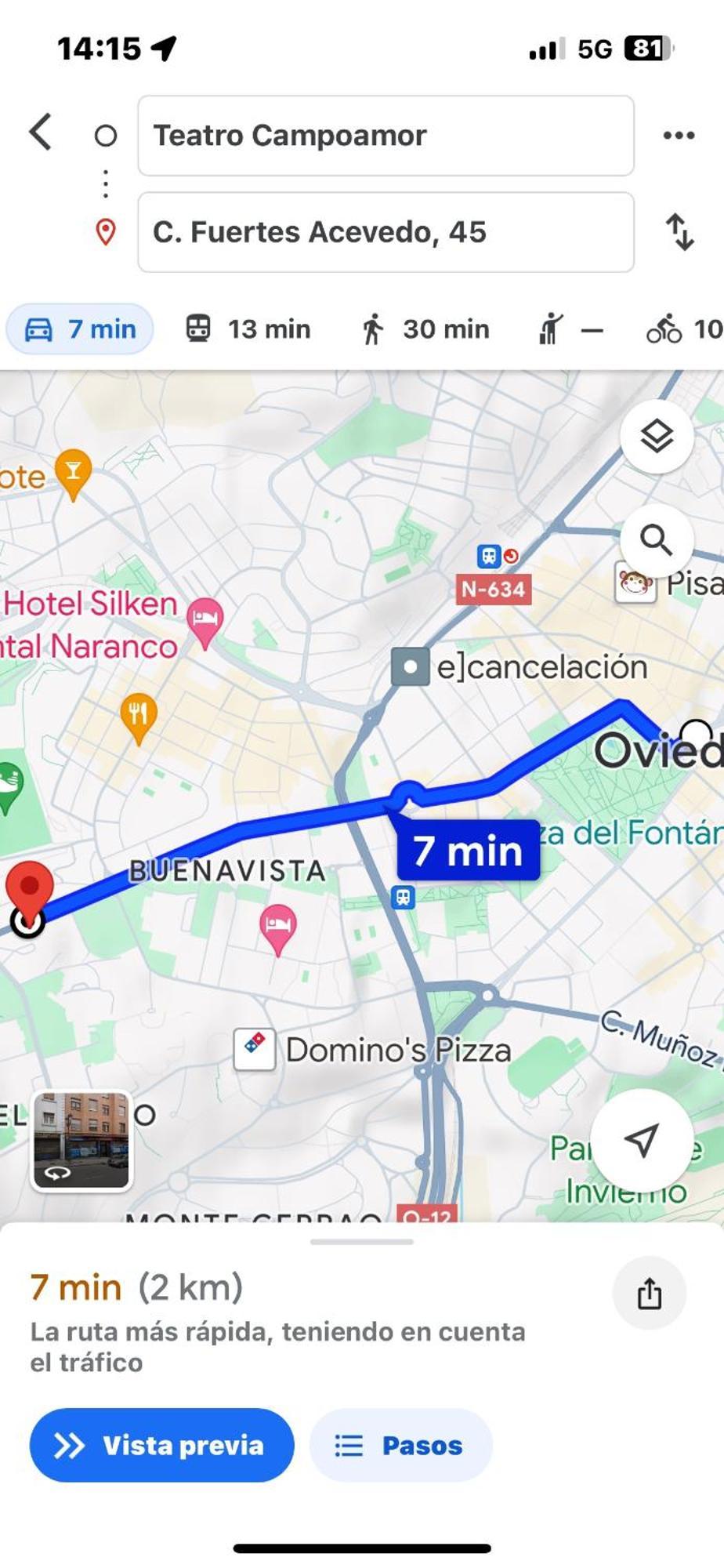Search along the route
This screenshot has height=1568, width=724.
click(x=657, y=539)
